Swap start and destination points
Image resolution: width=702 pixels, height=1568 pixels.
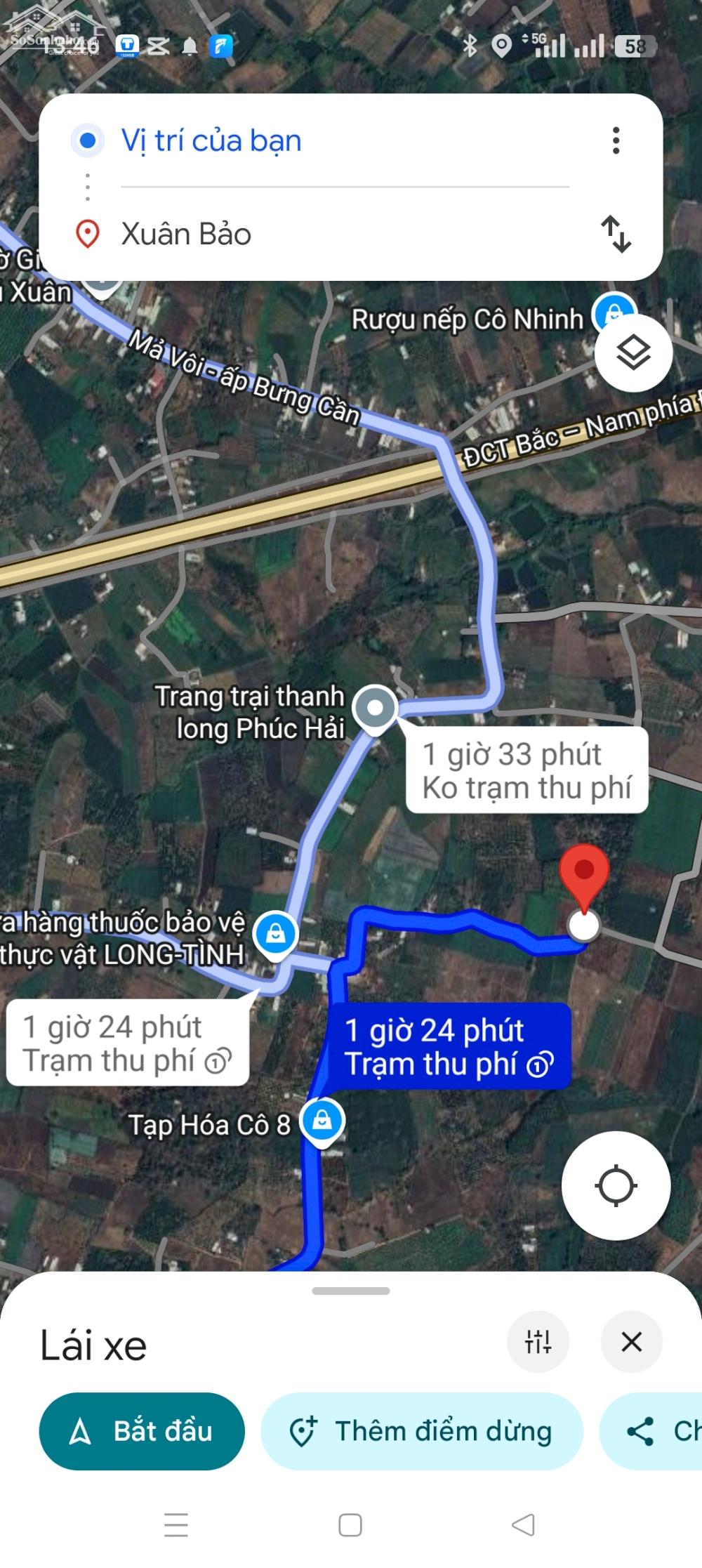616,234
